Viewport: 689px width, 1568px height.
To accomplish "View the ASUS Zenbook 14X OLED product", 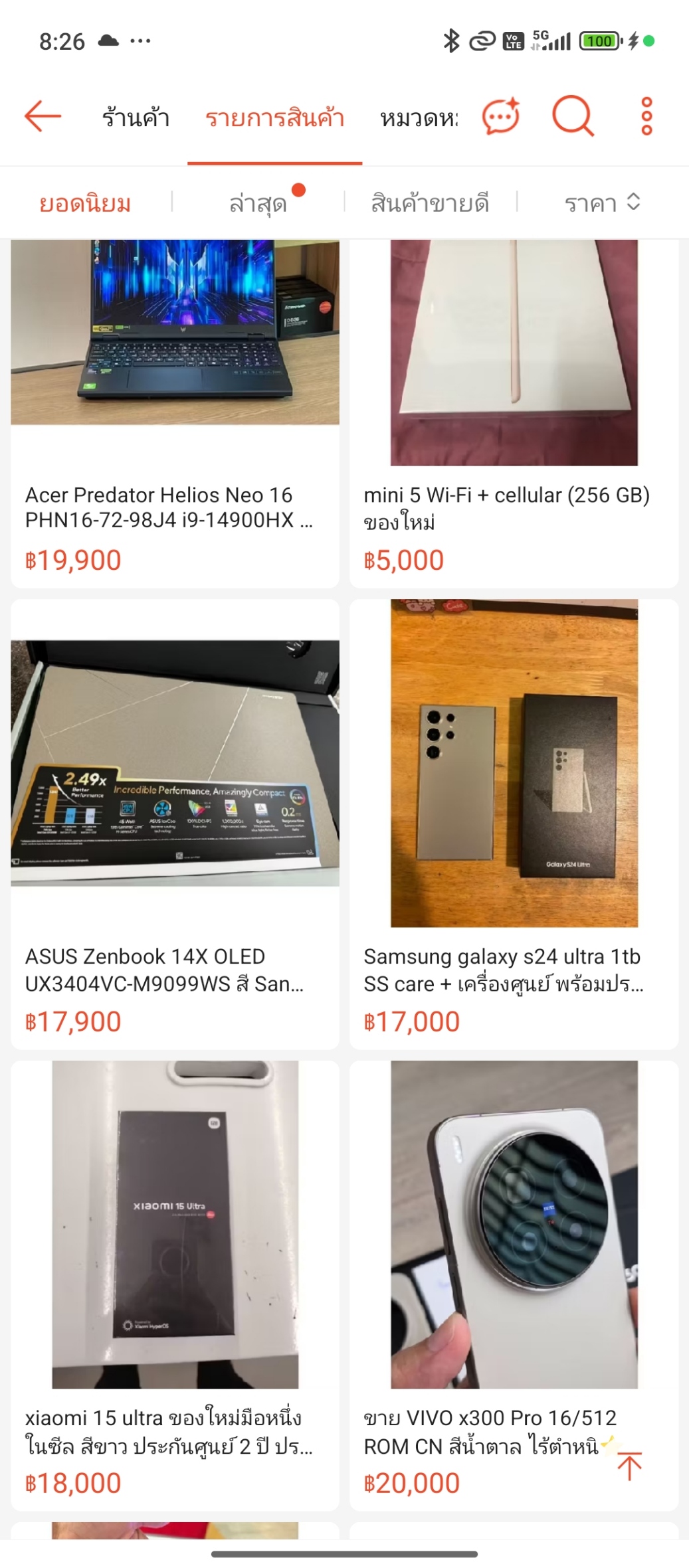I will coord(175,824).
